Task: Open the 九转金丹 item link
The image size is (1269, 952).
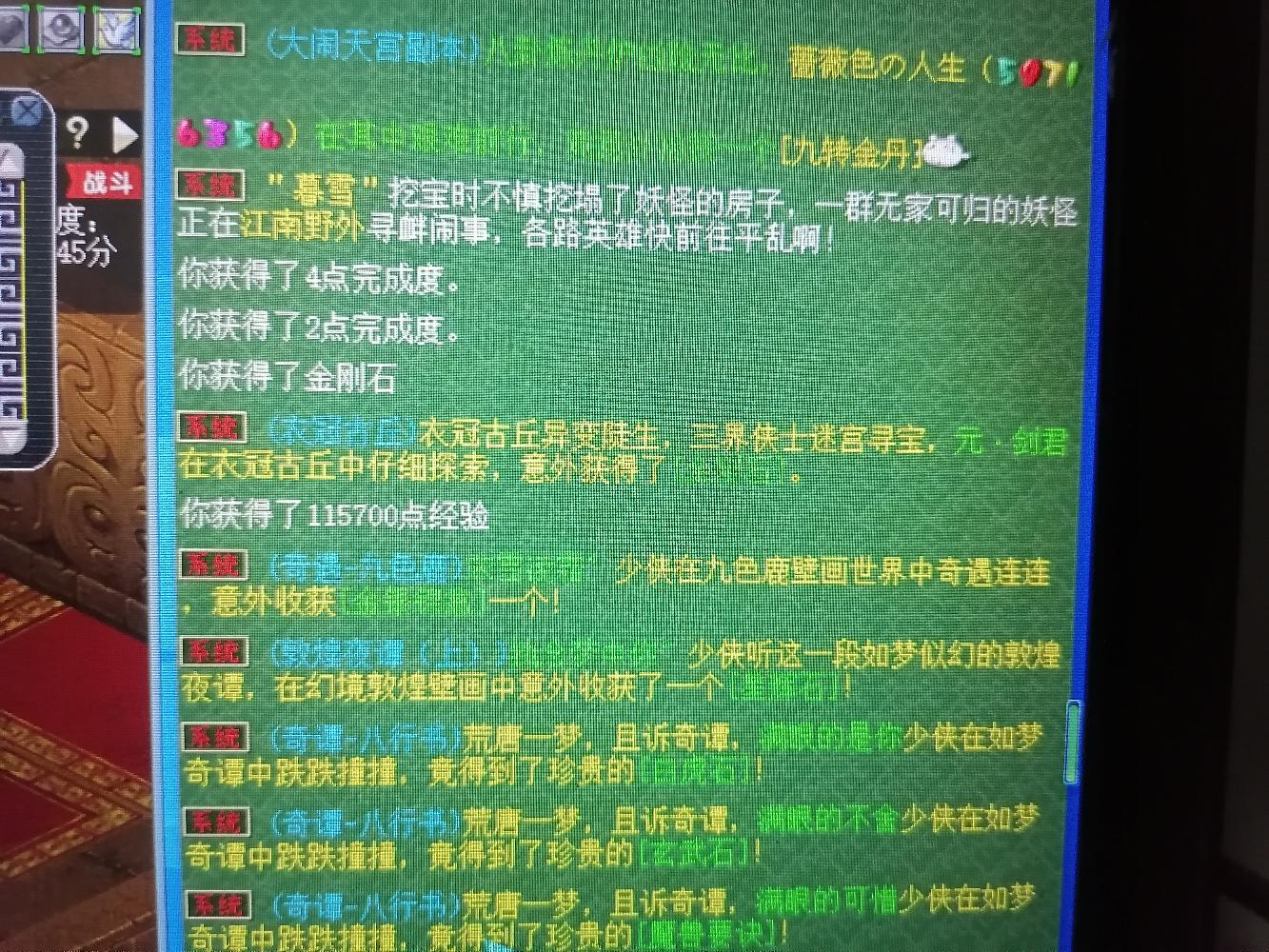Action: coord(850,152)
